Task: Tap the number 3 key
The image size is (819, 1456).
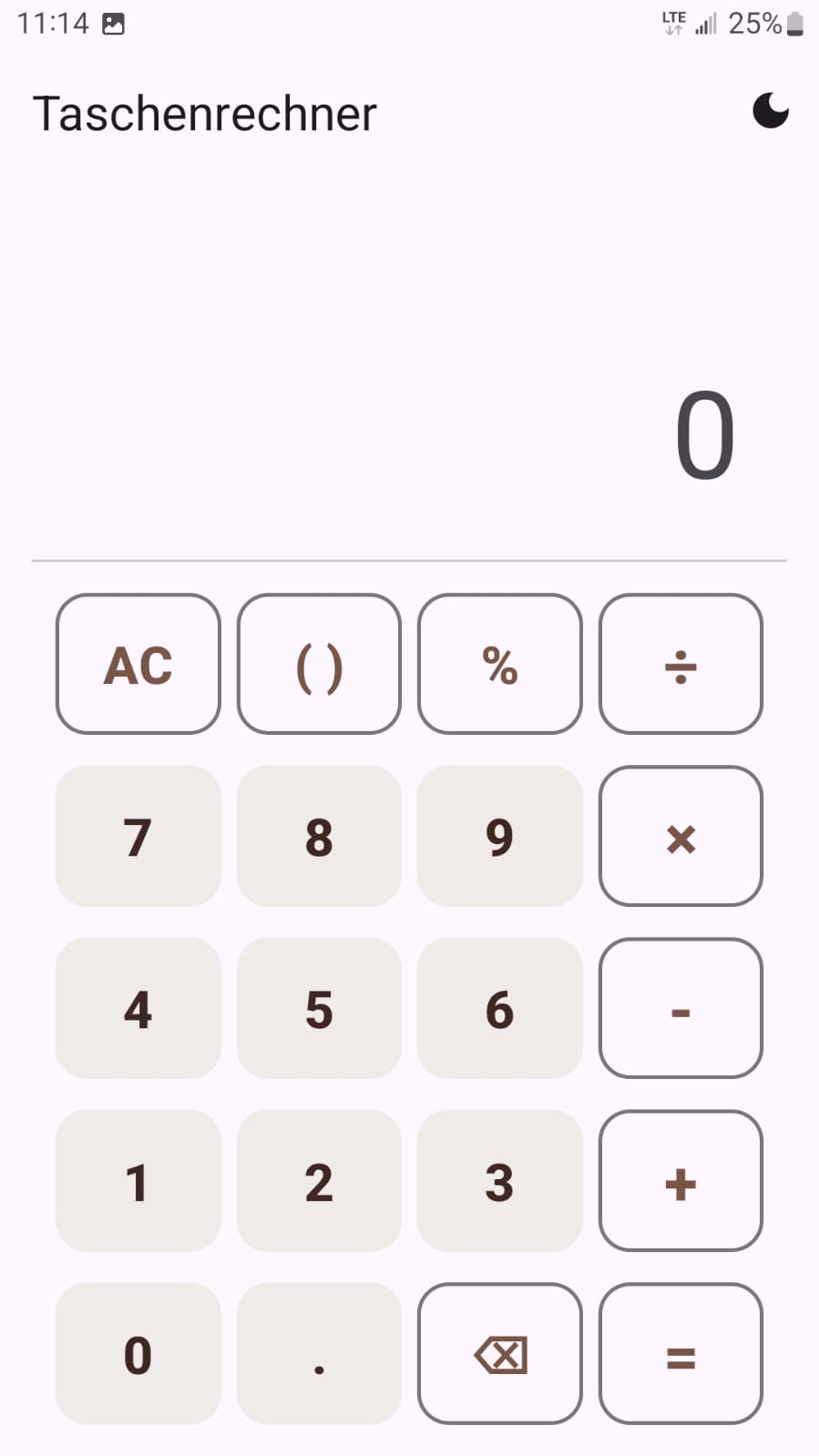Action: tap(499, 1180)
